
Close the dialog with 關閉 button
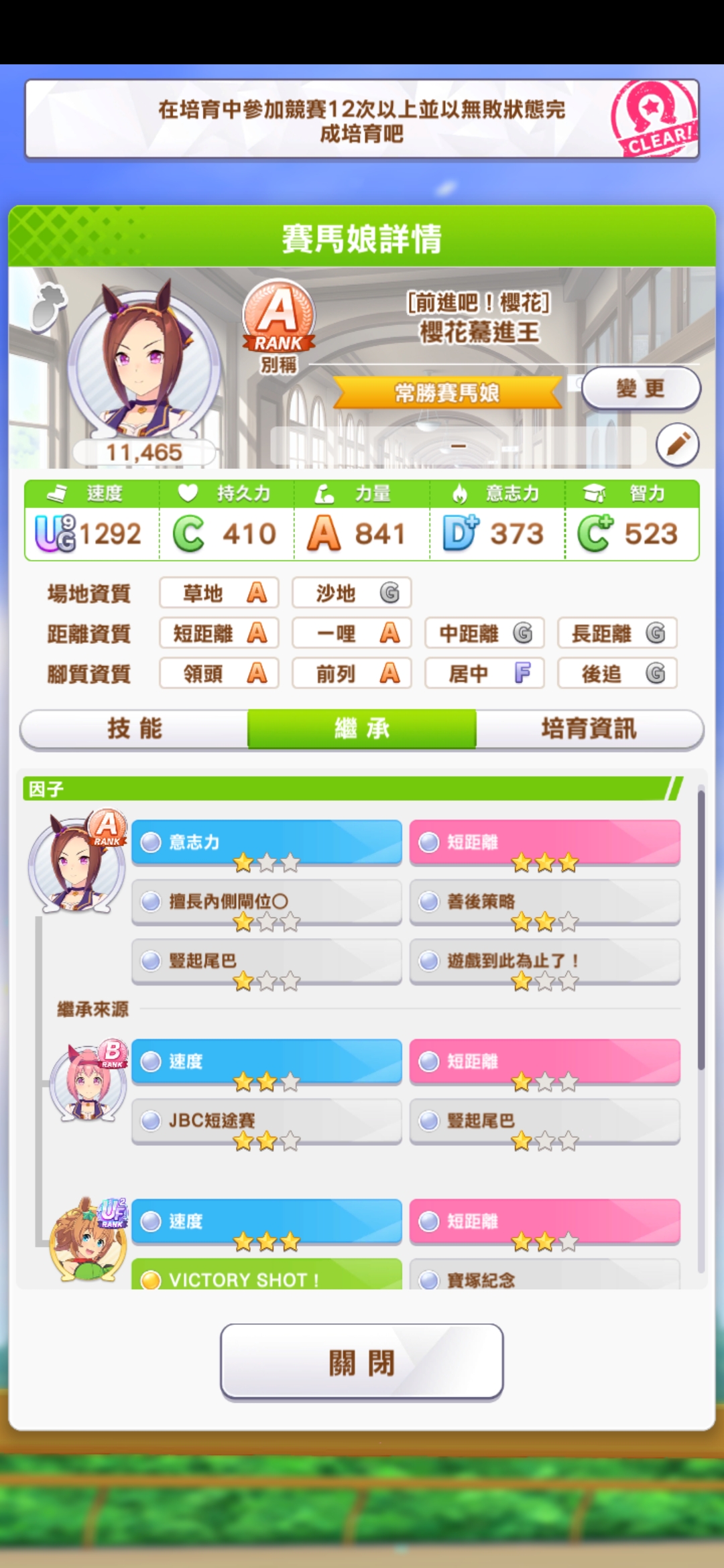click(x=362, y=1362)
